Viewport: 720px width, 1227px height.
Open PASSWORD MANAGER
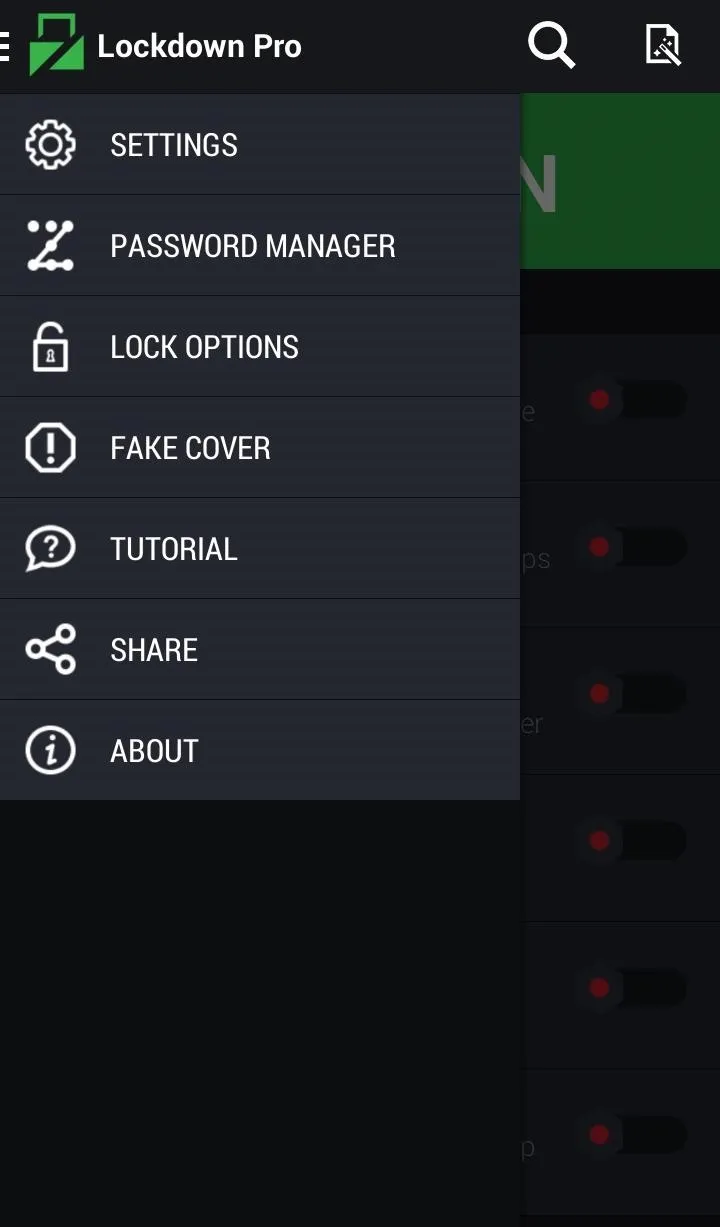(x=260, y=245)
